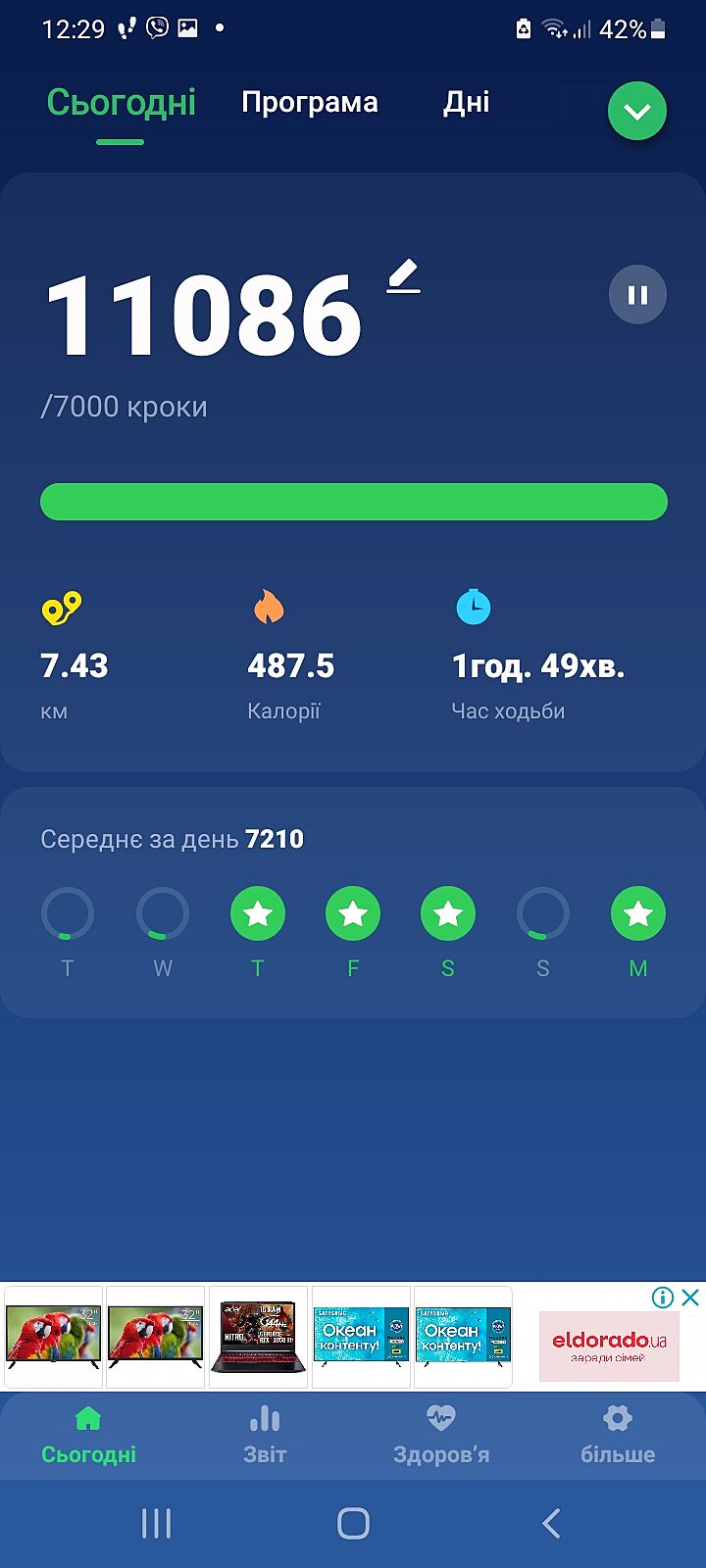
Task: Open recent apps from navigation bar
Action: click(x=156, y=1523)
